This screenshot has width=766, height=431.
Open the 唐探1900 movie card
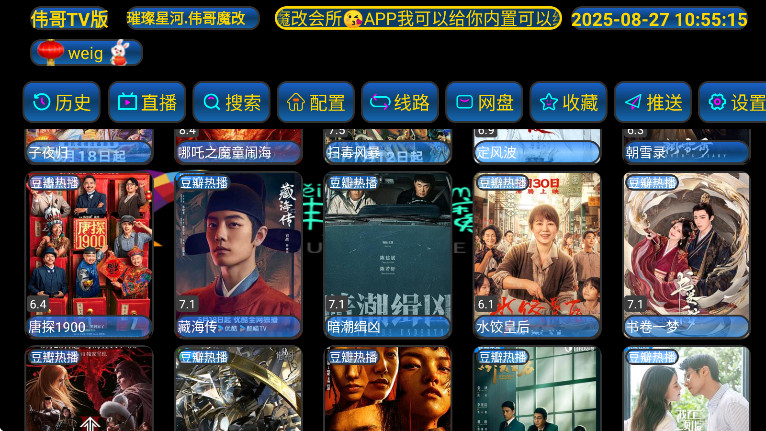[x=89, y=255]
